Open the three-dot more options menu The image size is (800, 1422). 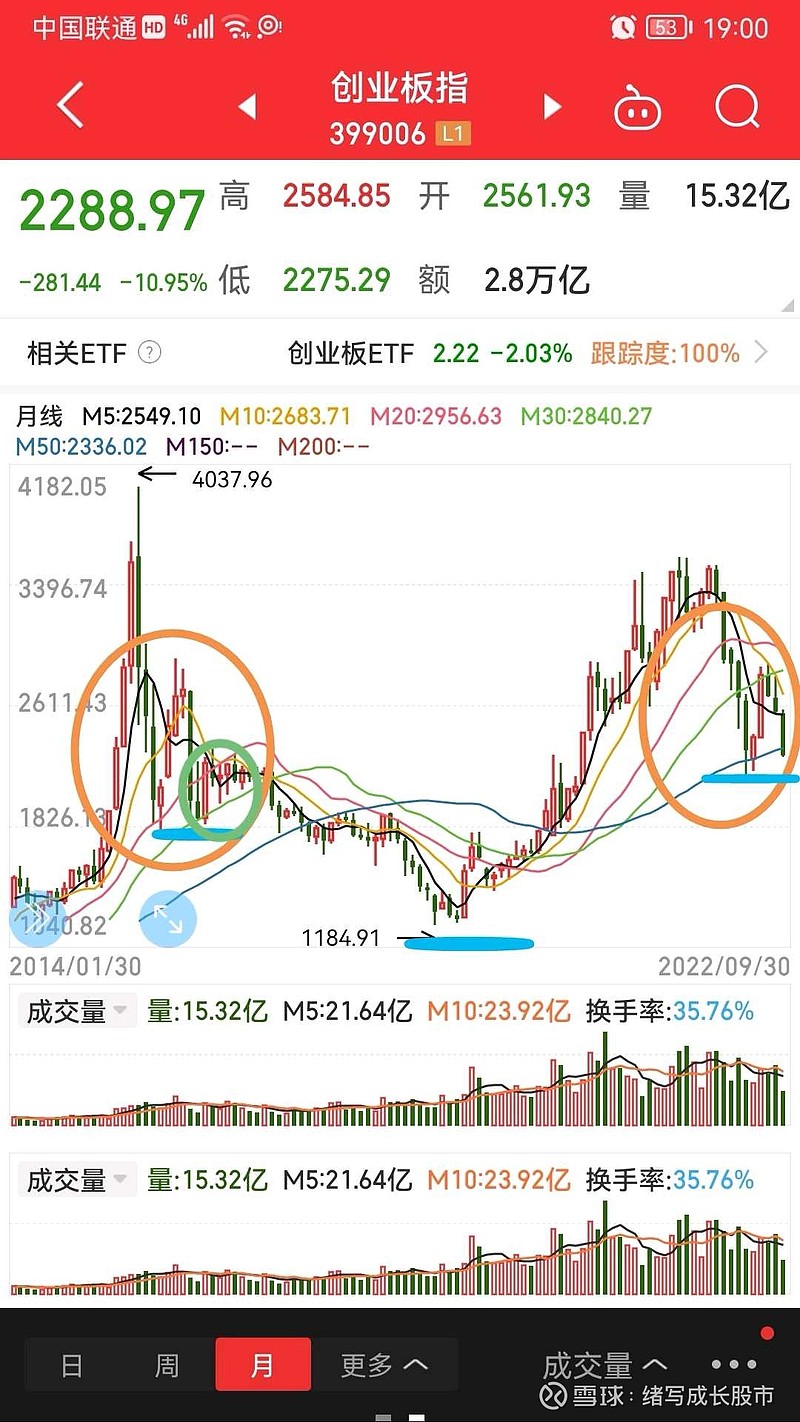[735, 1365]
